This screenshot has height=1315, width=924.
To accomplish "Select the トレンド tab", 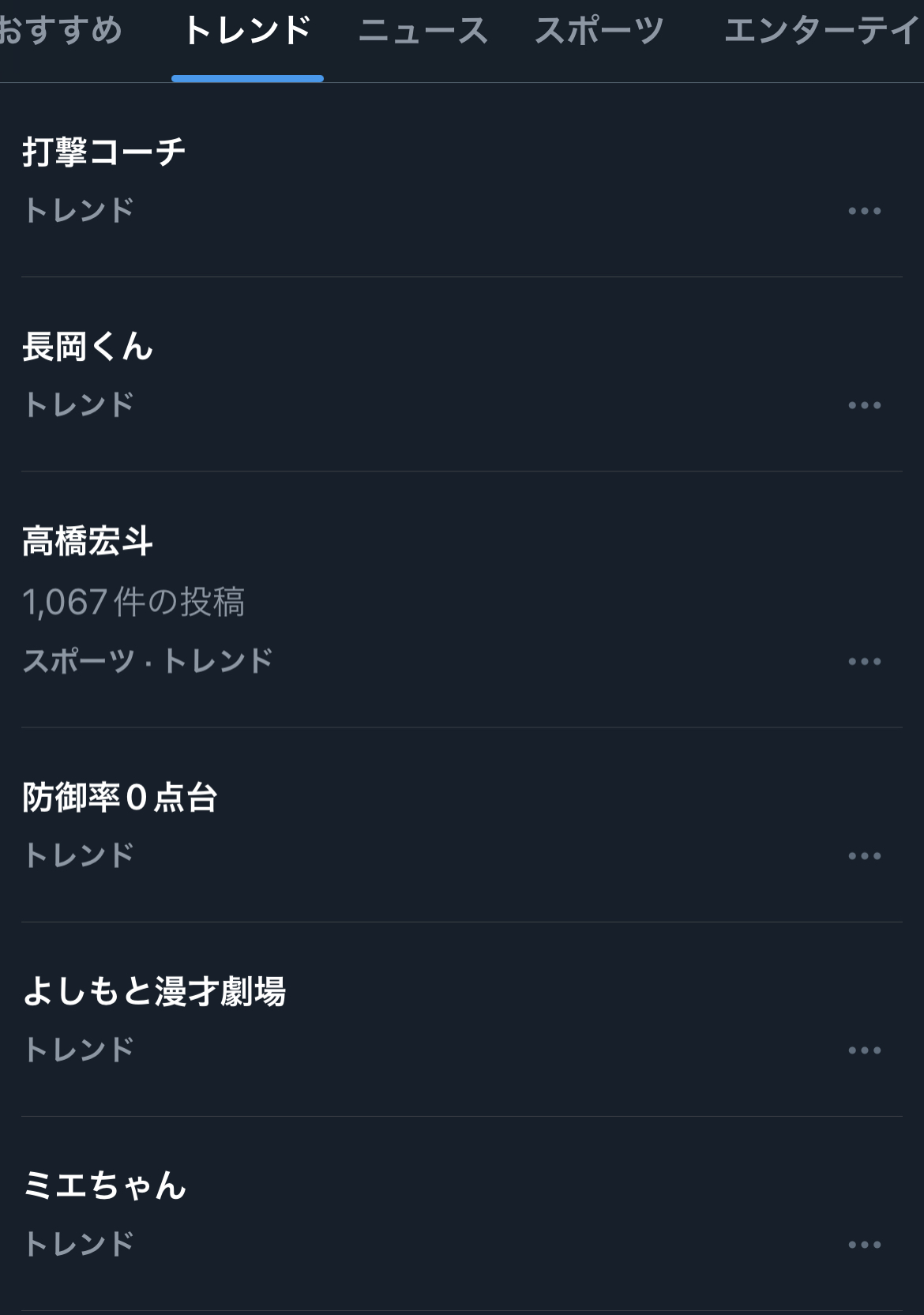I will click(247, 32).
